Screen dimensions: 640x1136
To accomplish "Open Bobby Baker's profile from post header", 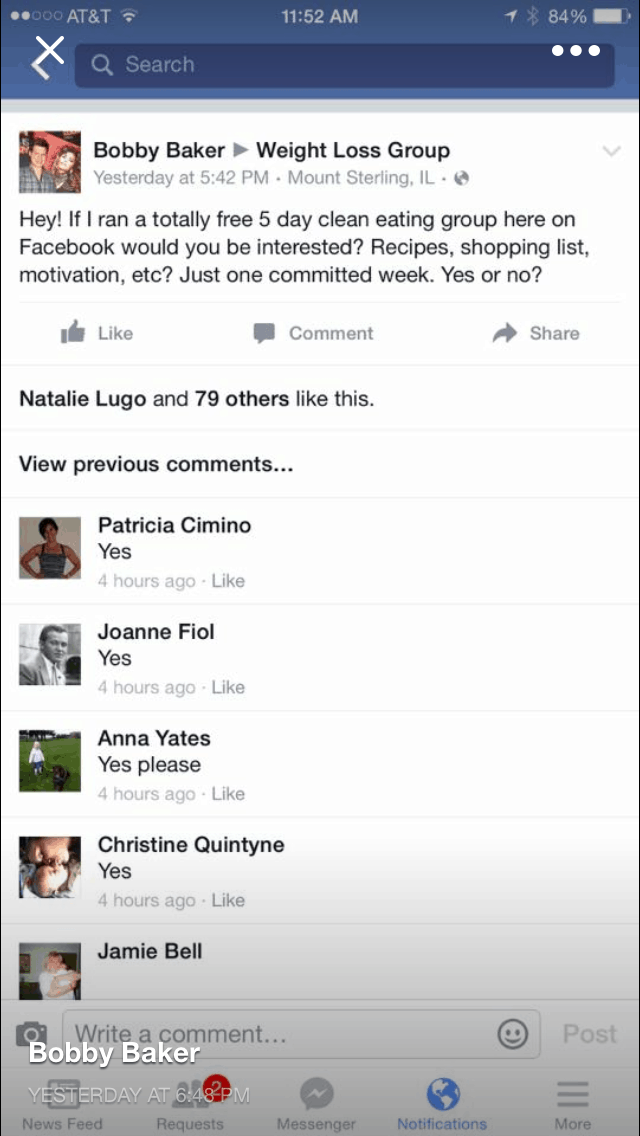I will pyautogui.click(x=159, y=151).
